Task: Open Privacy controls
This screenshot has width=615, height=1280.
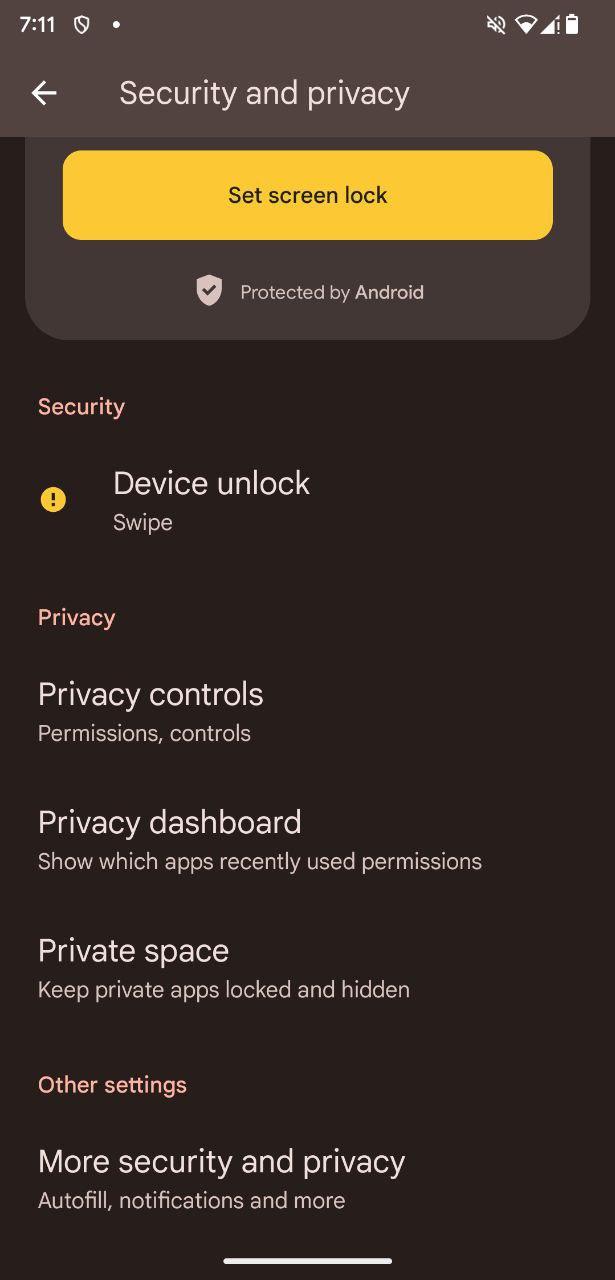Action: [x=307, y=712]
